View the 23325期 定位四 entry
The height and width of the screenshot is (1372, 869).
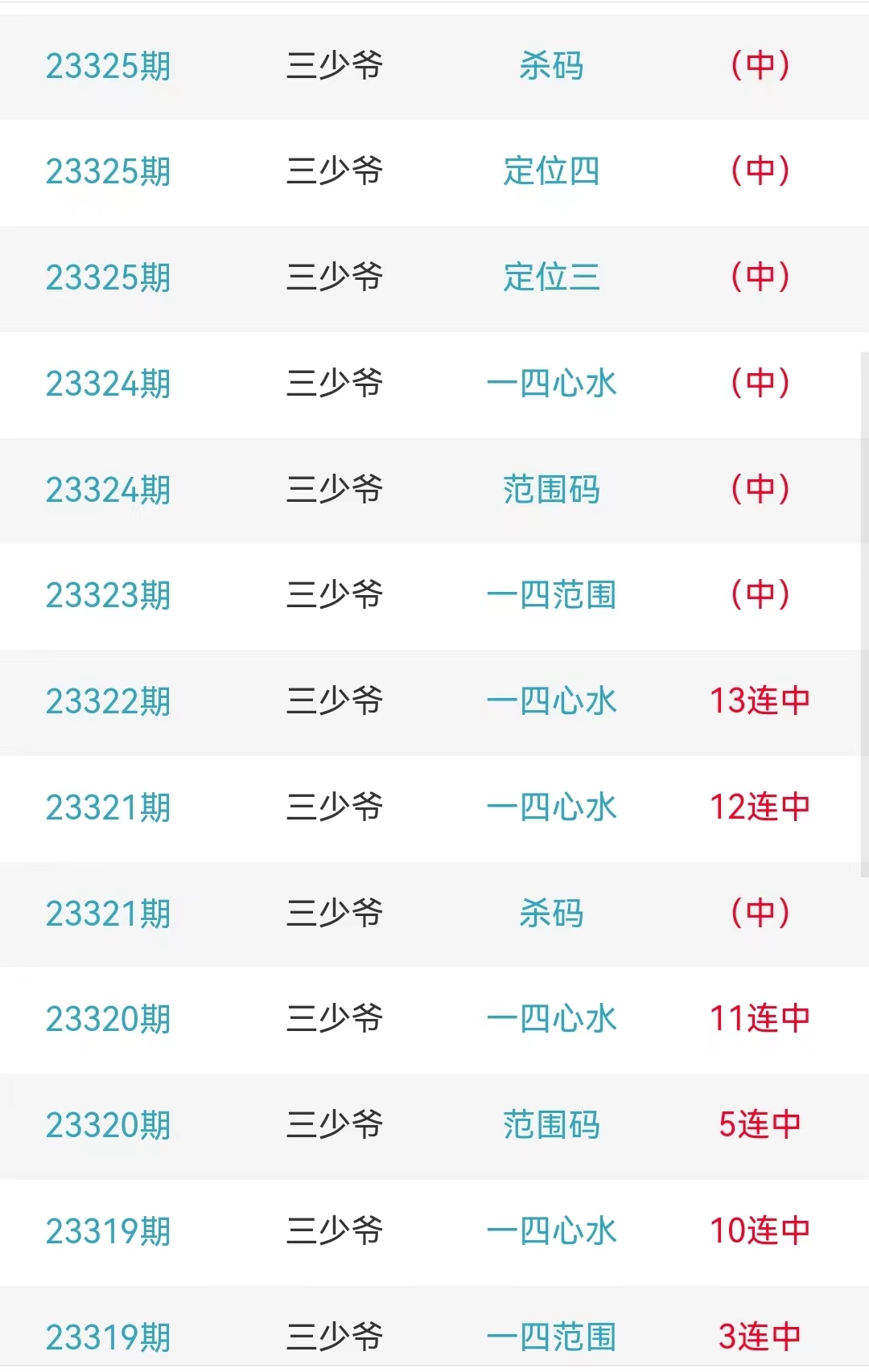click(551, 171)
